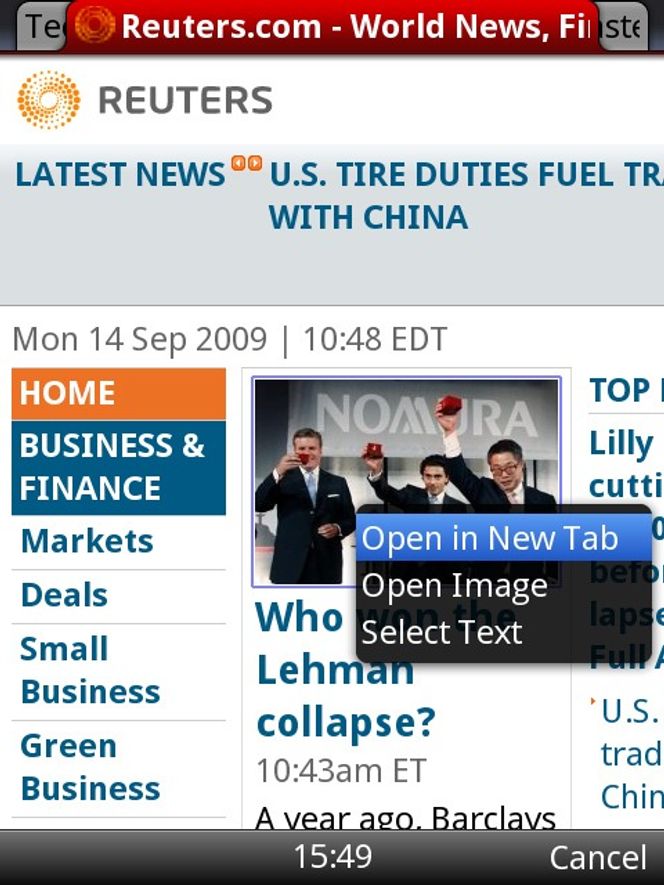
Task: Visit the Green Business section
Action: point(90,767)
